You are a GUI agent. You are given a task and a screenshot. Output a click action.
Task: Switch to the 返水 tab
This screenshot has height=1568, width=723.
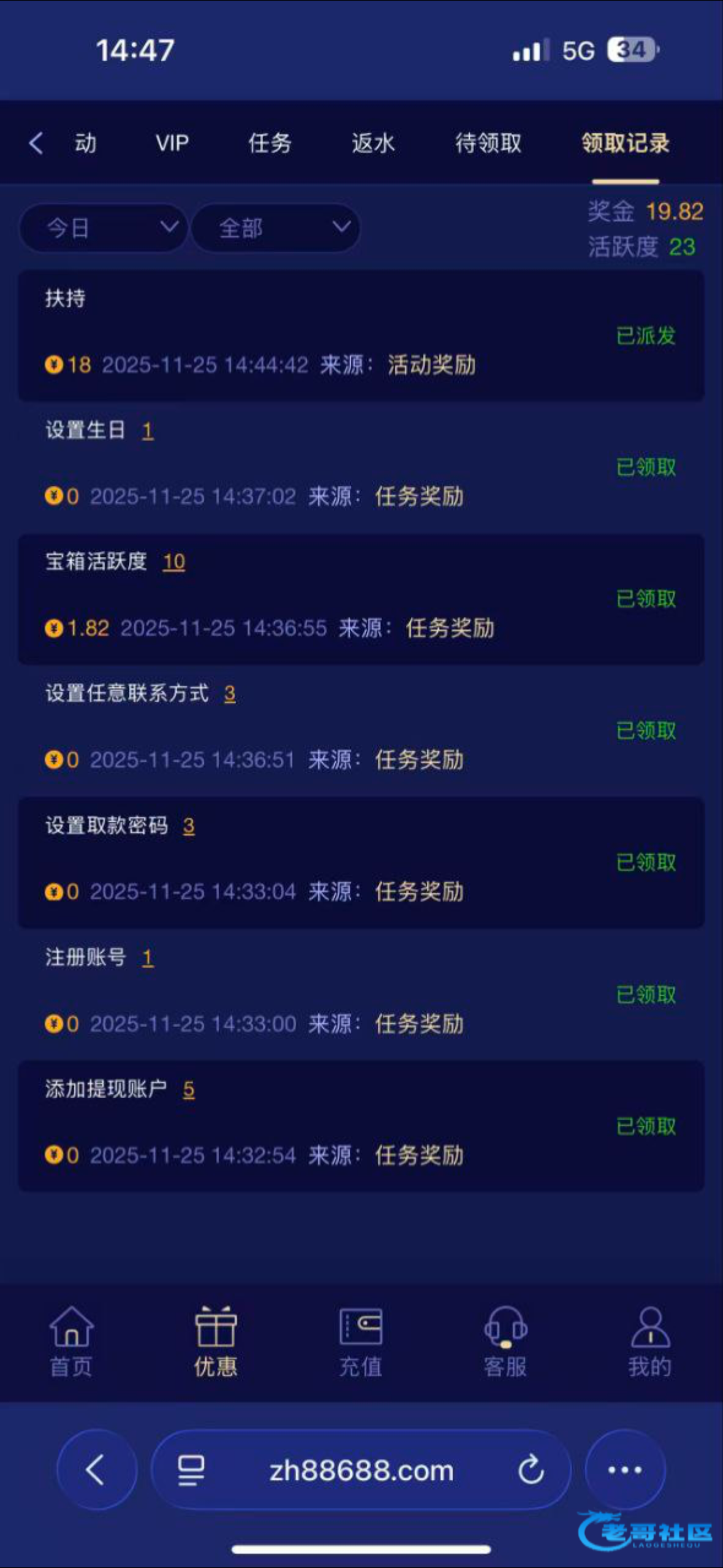[x=373, y=143]
